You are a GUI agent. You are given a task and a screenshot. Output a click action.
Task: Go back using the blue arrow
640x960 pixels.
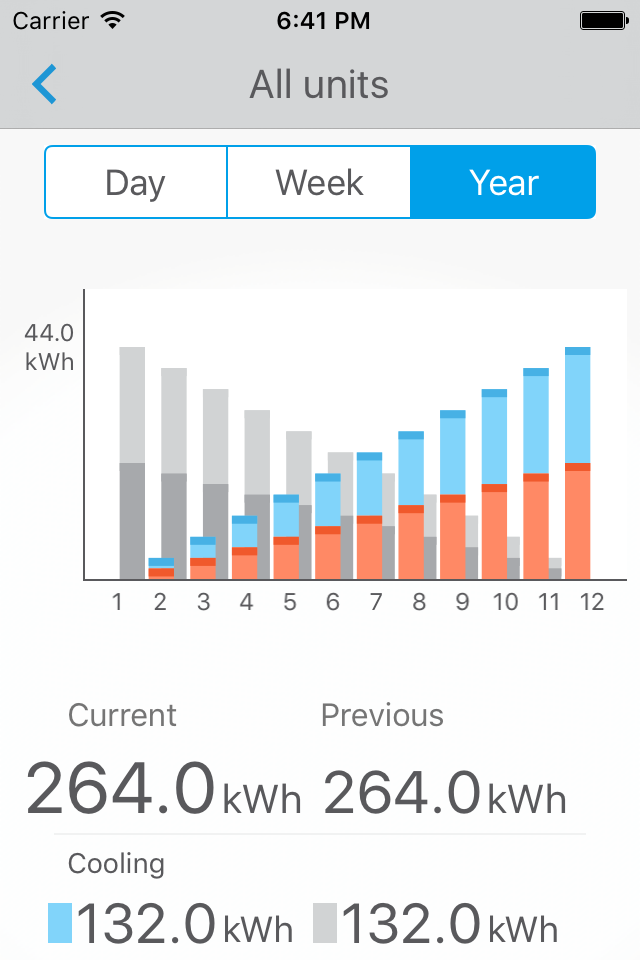point(45,85)
